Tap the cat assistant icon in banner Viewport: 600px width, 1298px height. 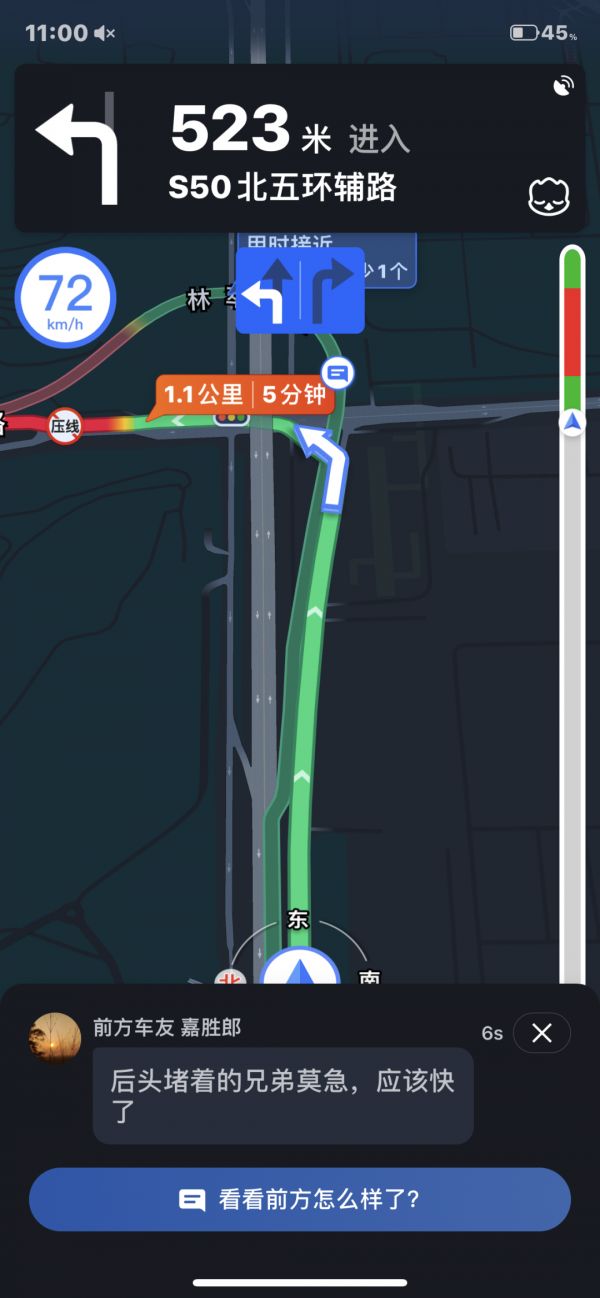[x=549, y=197]
